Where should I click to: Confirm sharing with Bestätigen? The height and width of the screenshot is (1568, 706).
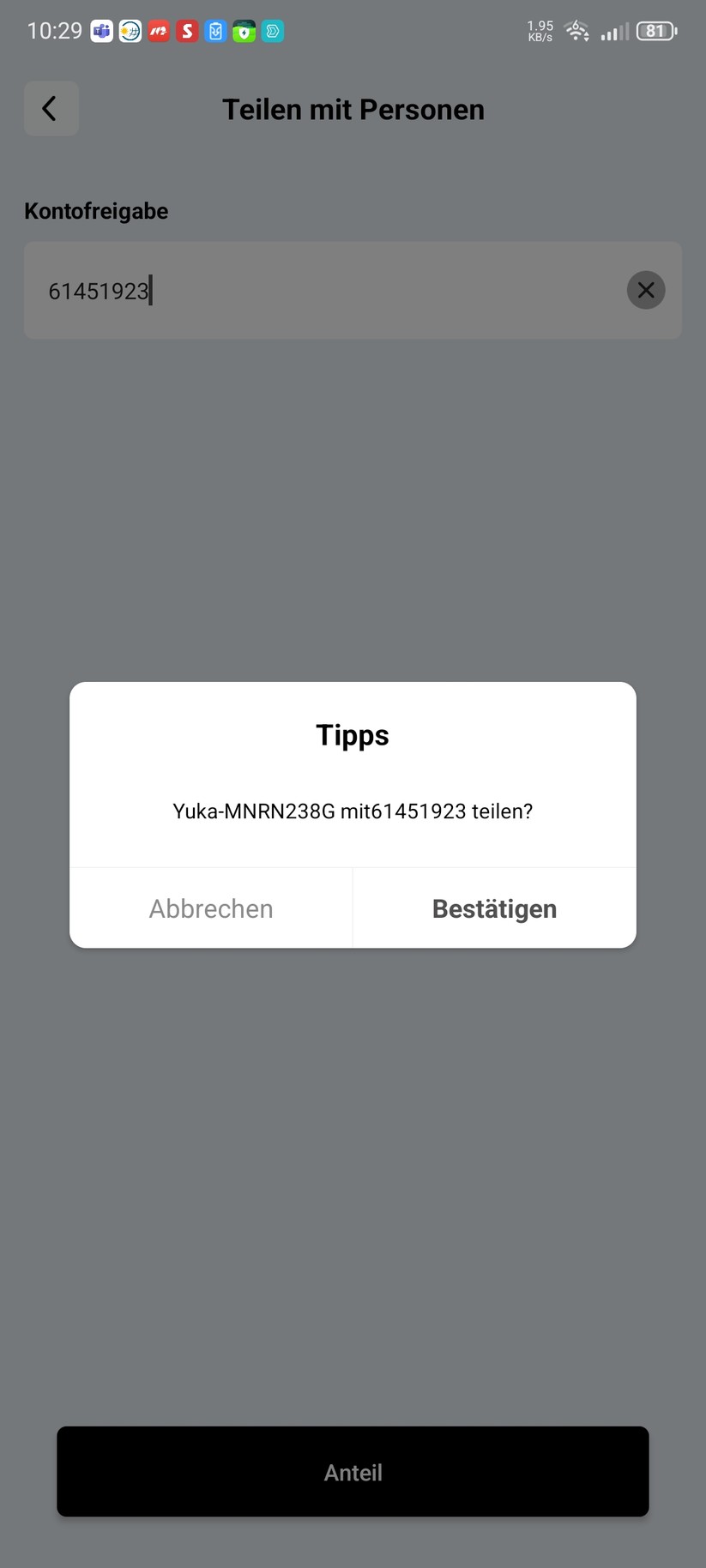click(494, 908)
